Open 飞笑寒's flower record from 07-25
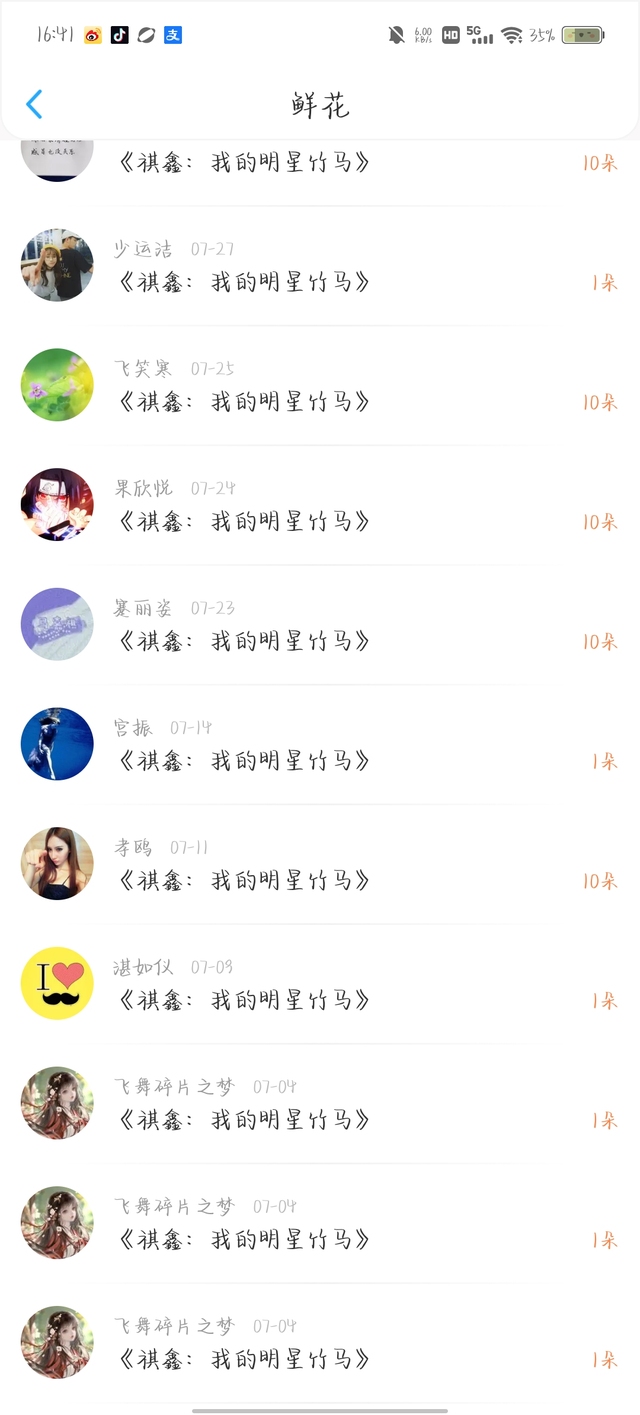The image size is (640, 1415). (x=320, y=387)
